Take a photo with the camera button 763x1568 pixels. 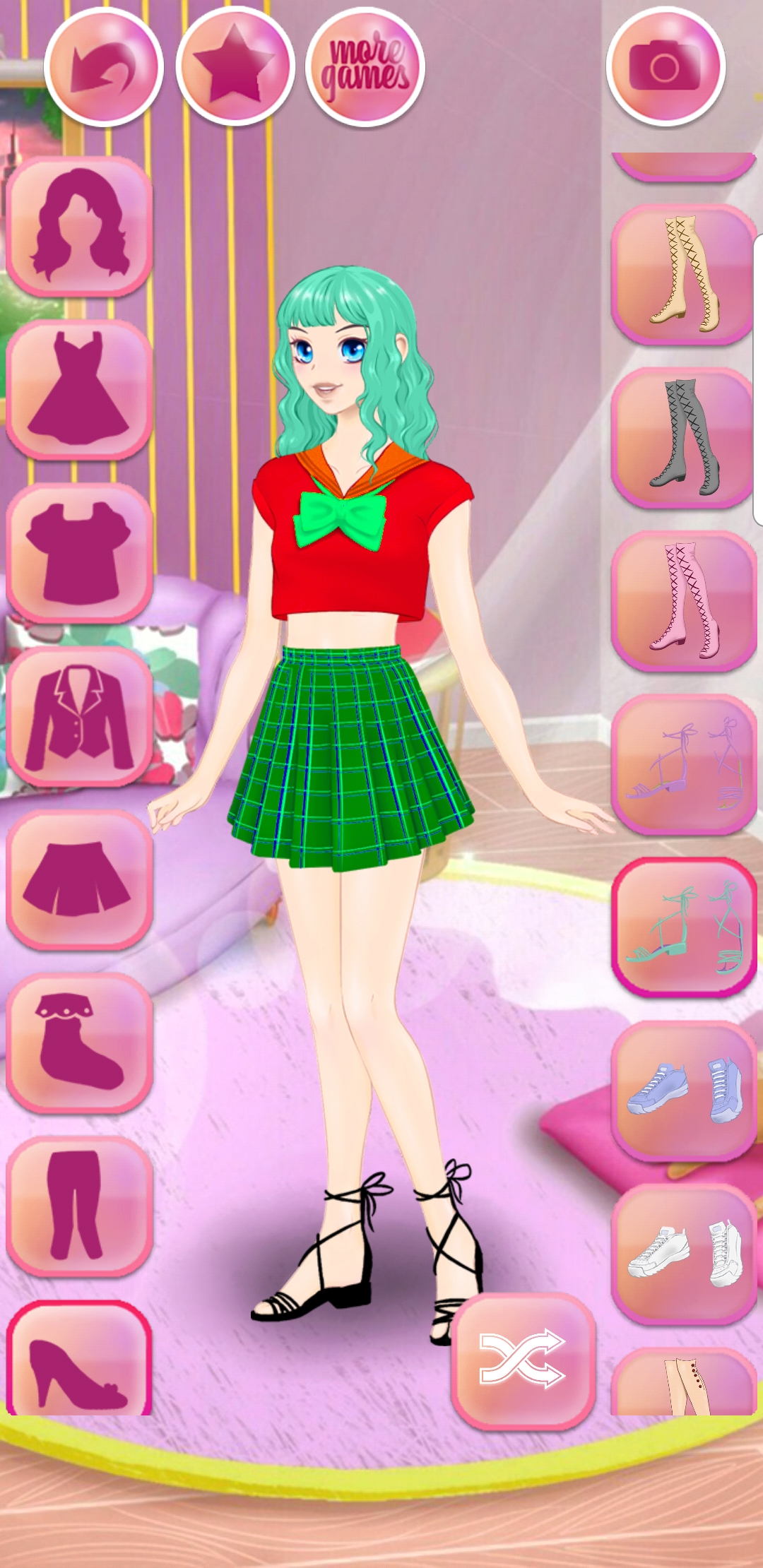[666, 67]
